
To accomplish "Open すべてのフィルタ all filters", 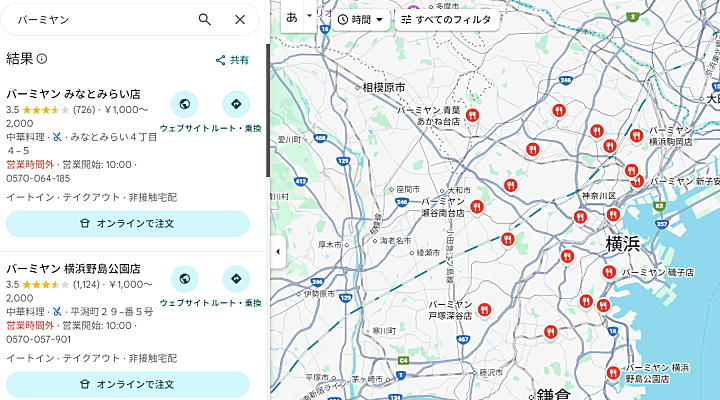I will [445, 19].
